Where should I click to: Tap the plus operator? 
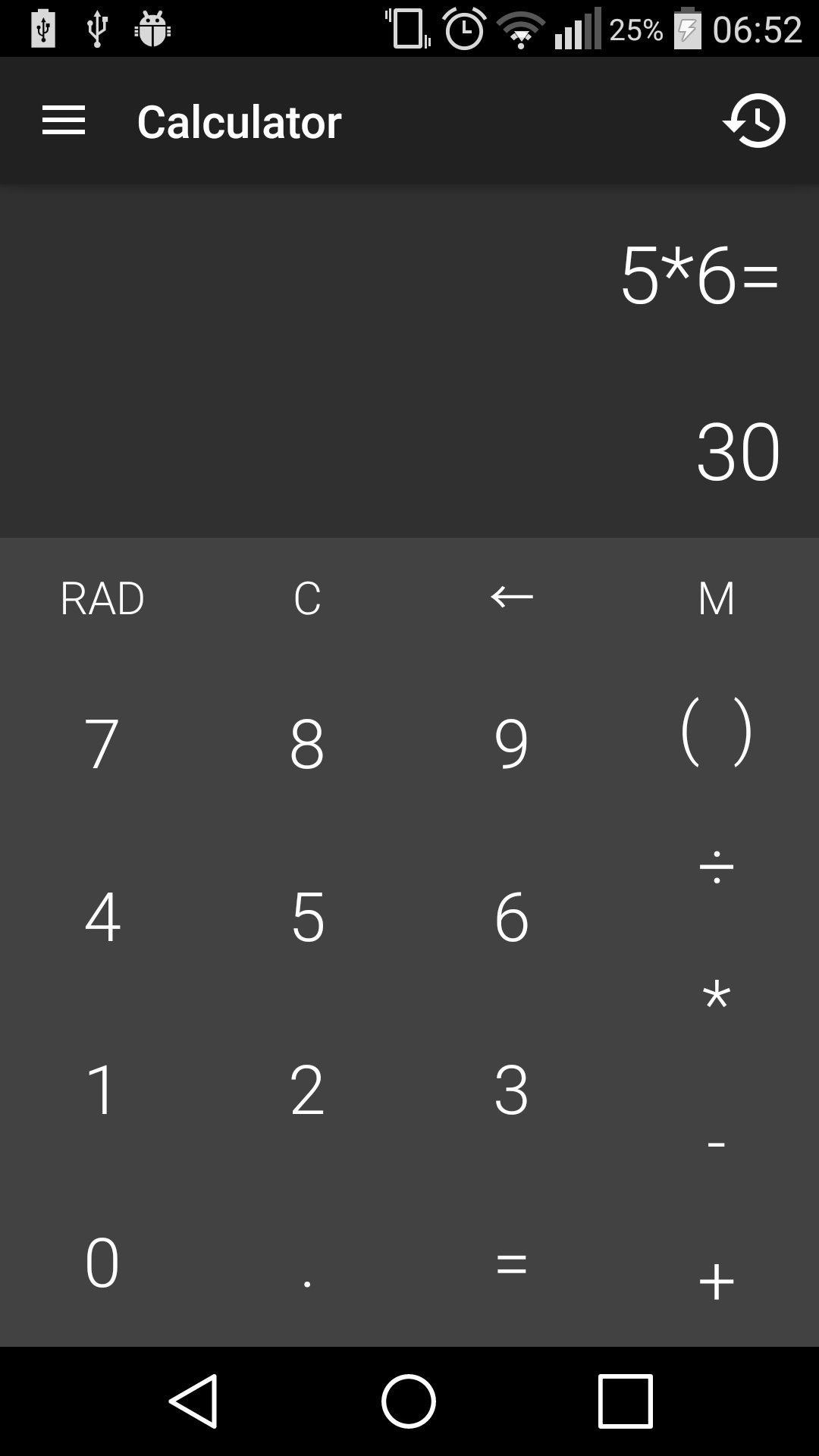coord(717,1282)
